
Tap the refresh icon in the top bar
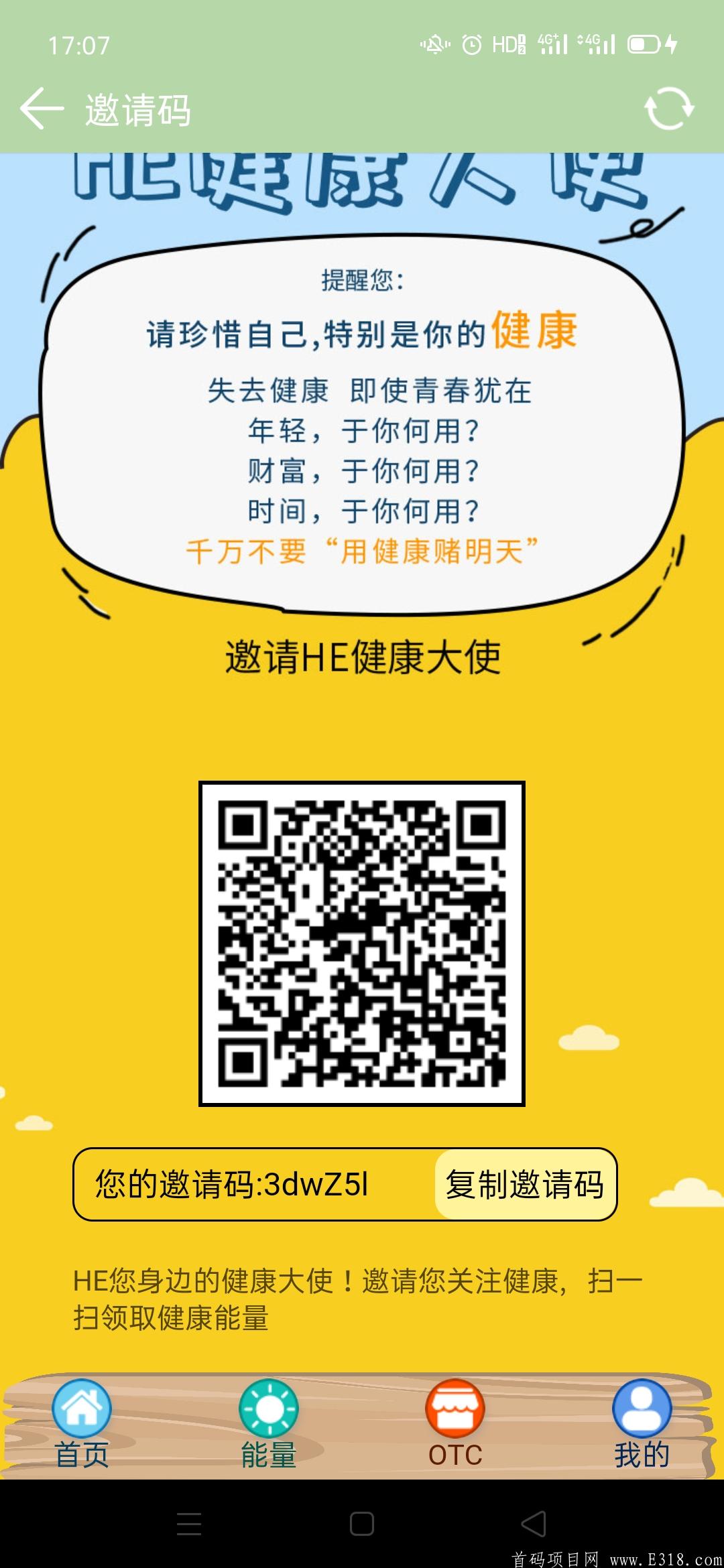pos(668,109)
